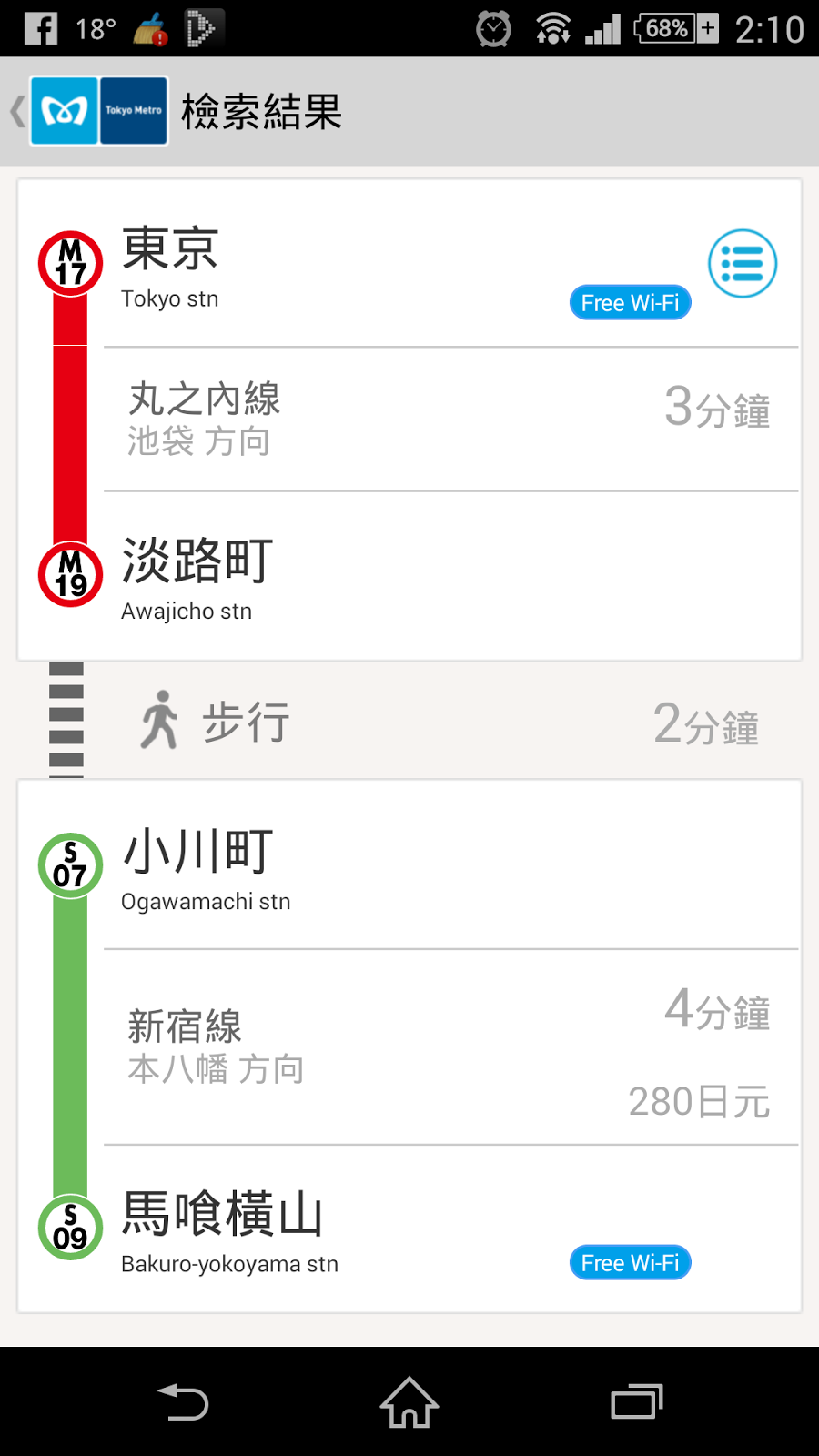This screenshot has height=1456, width=819.
Task: Tap Free Wi-Fi badge at Tokyo stn
Action: [630, 302]
